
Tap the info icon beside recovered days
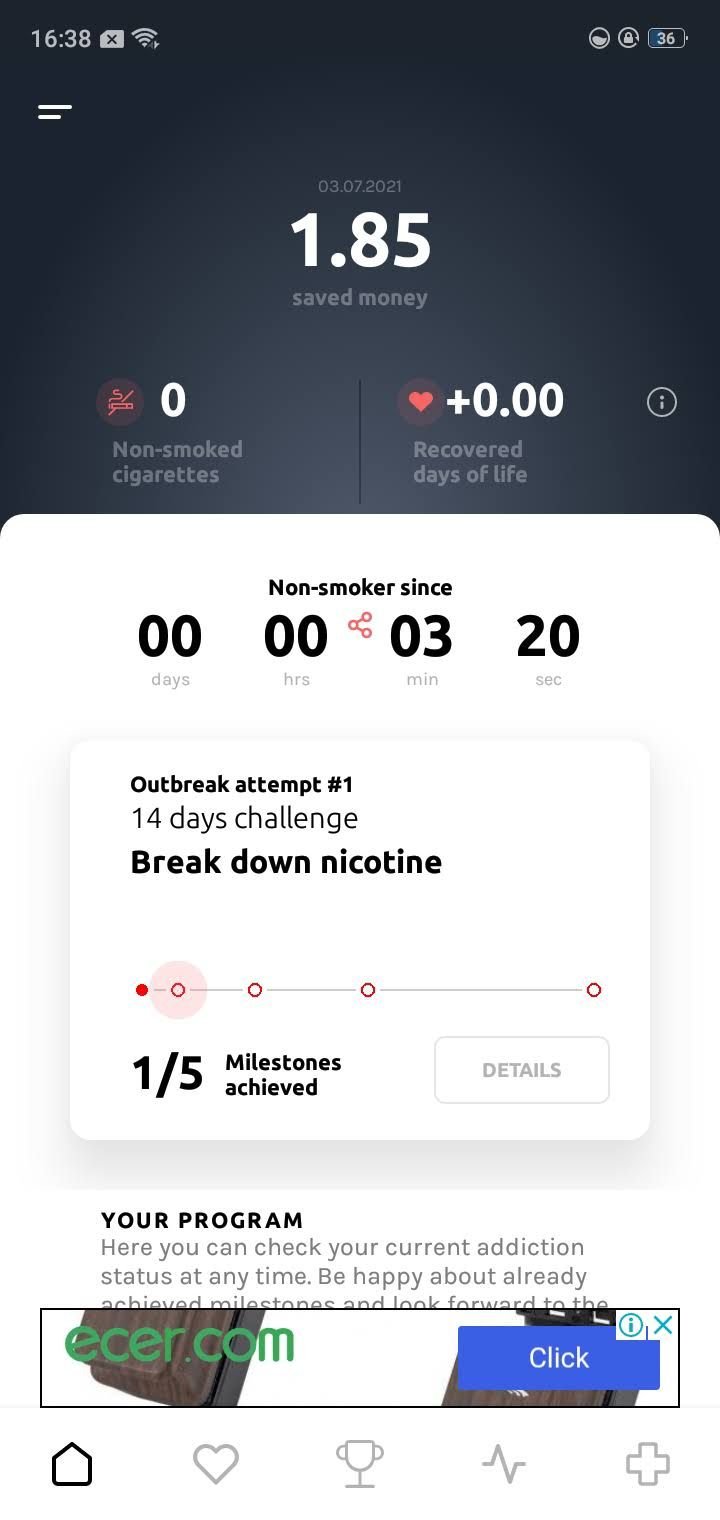pyautogui.click(x=662, y=402)
